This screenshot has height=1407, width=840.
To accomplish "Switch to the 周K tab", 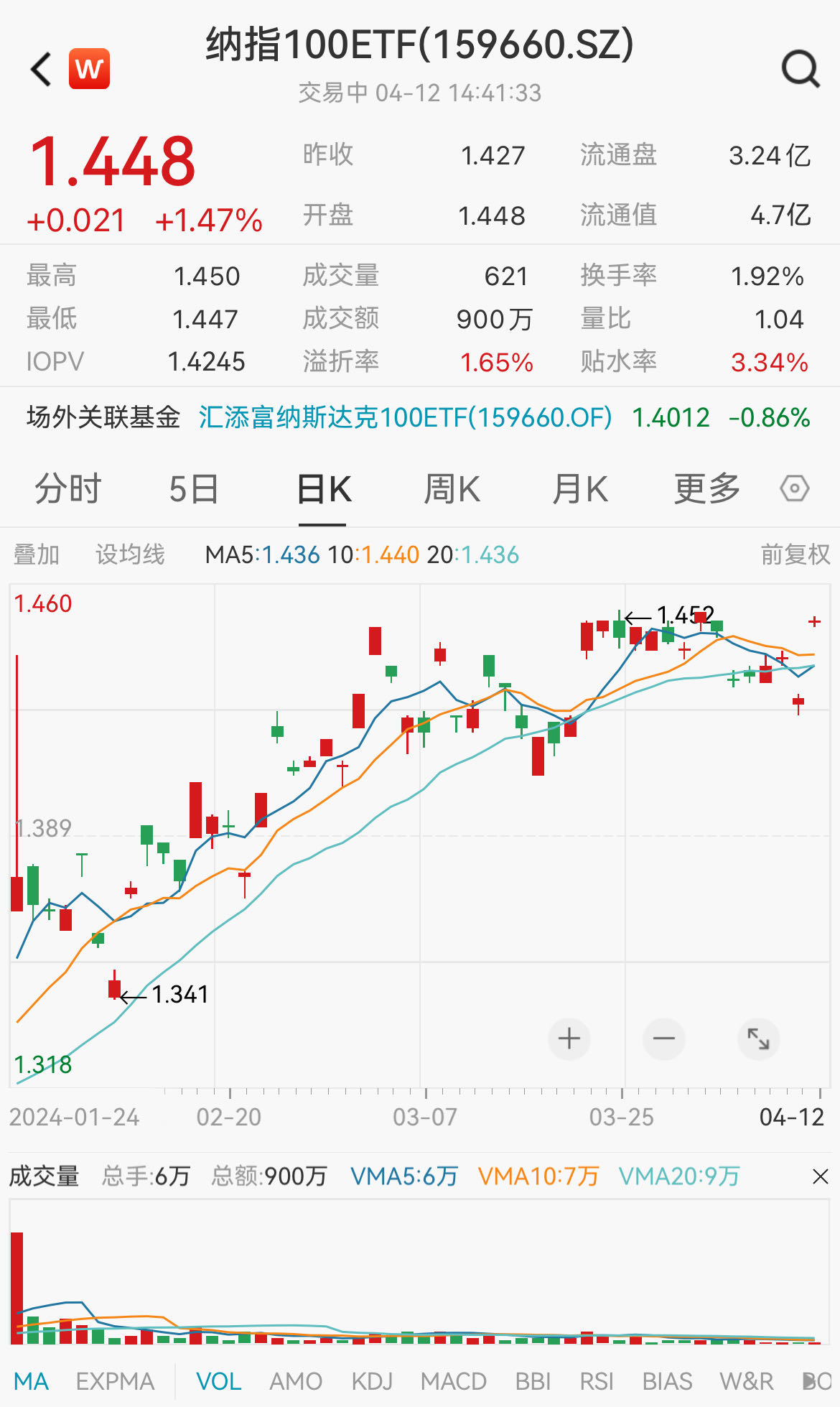I will coord(452,488).
